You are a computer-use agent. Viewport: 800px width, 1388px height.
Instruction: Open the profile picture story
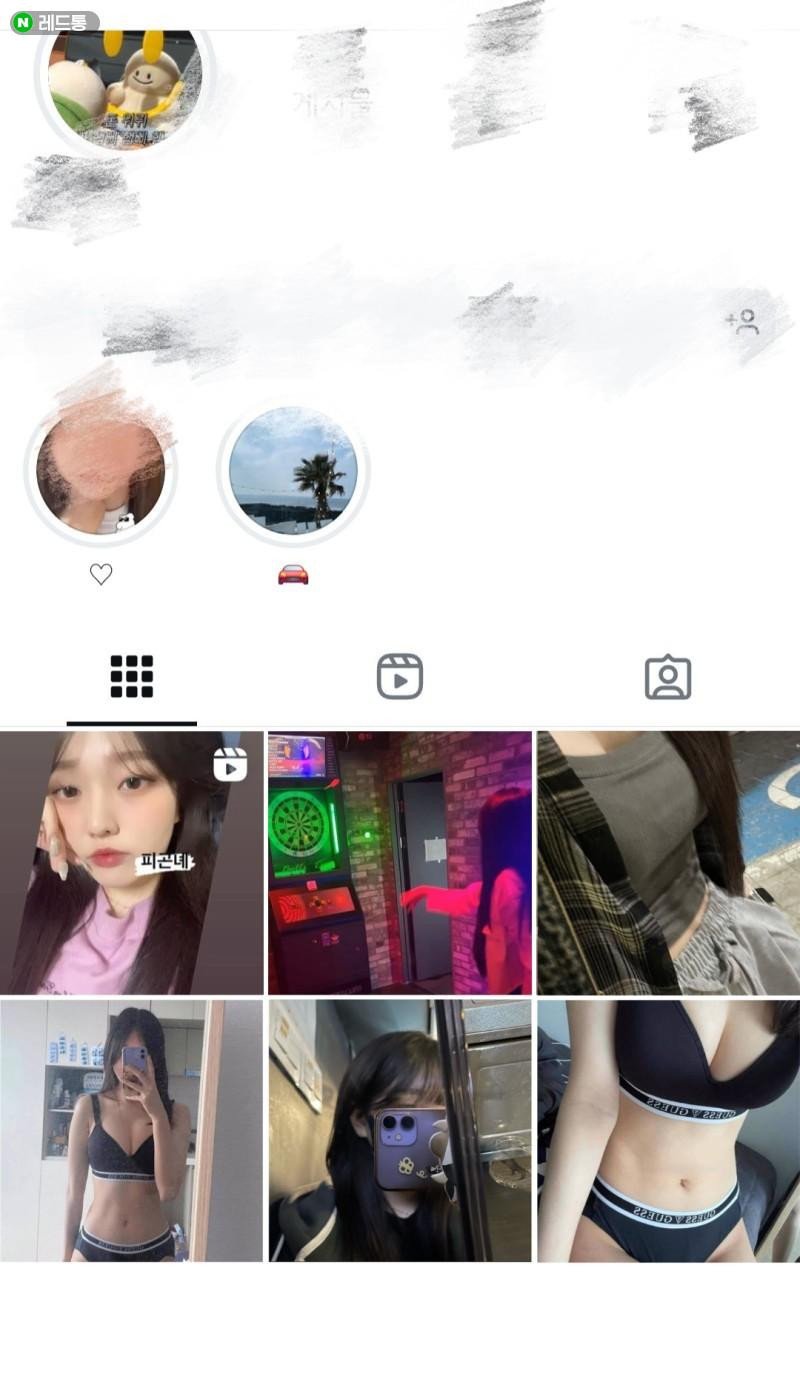click(125, 85)
